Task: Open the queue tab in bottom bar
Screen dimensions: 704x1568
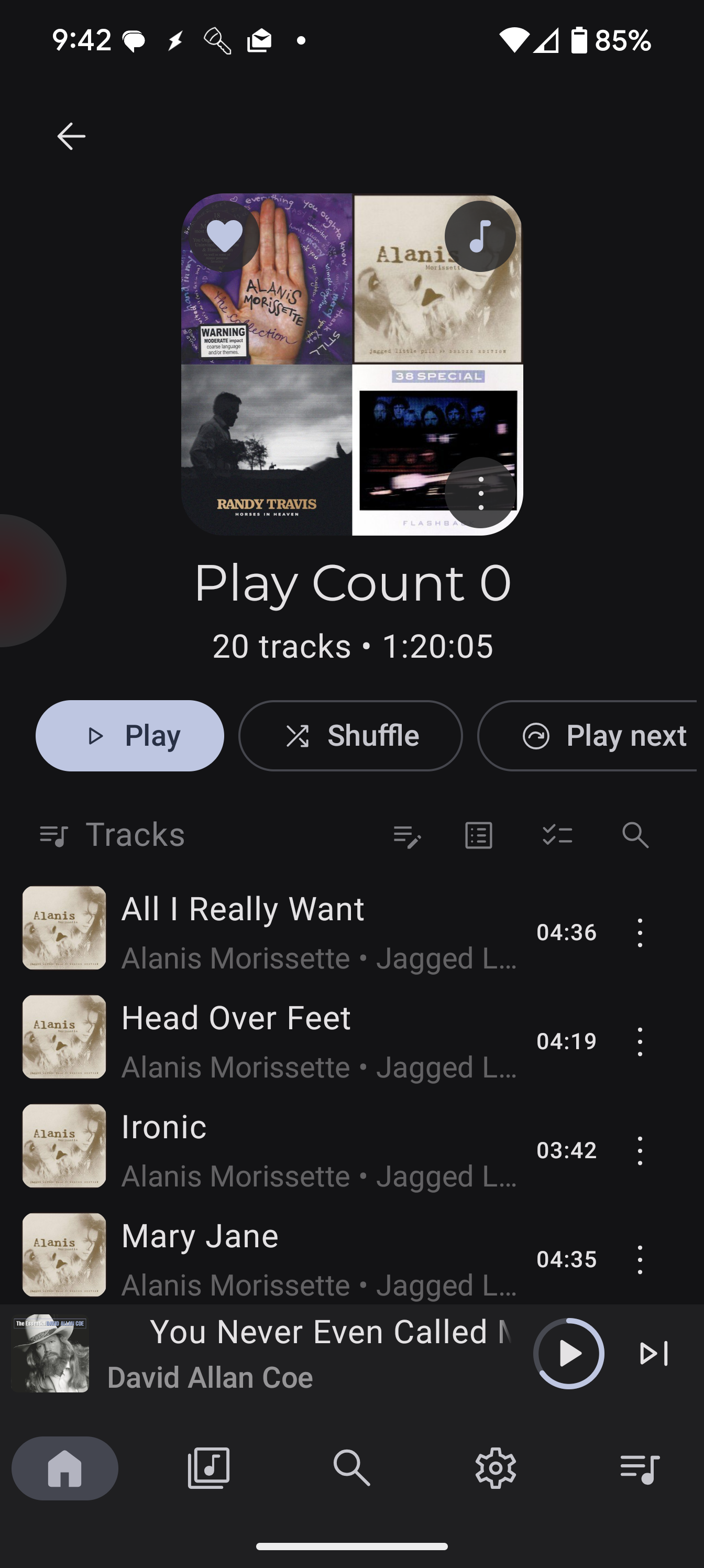Action: point(640,1467)
